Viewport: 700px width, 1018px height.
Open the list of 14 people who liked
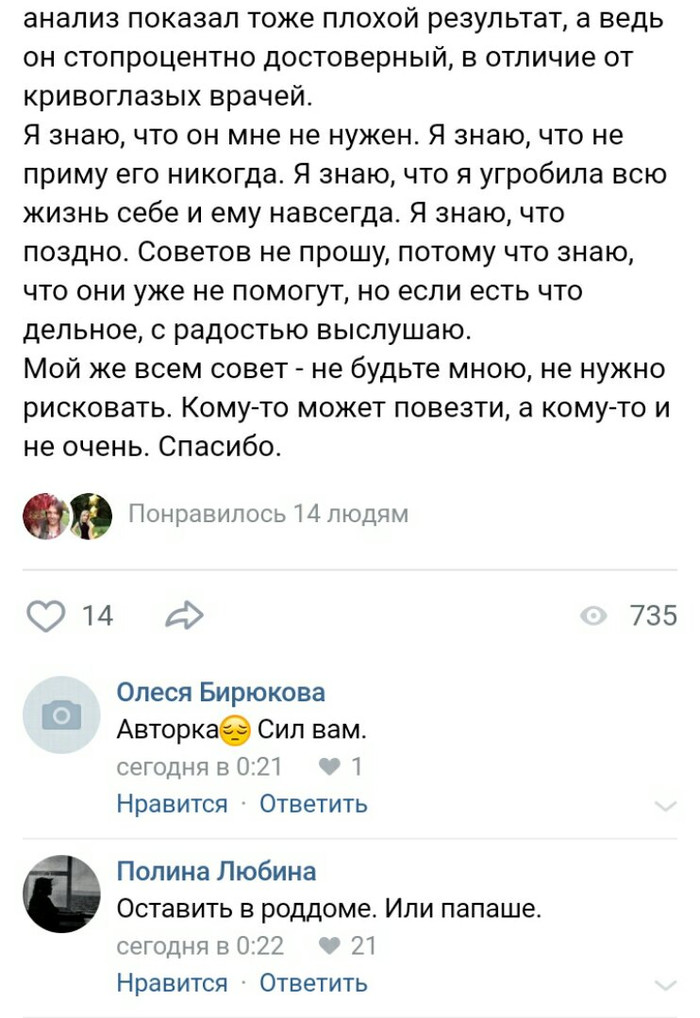268,515
